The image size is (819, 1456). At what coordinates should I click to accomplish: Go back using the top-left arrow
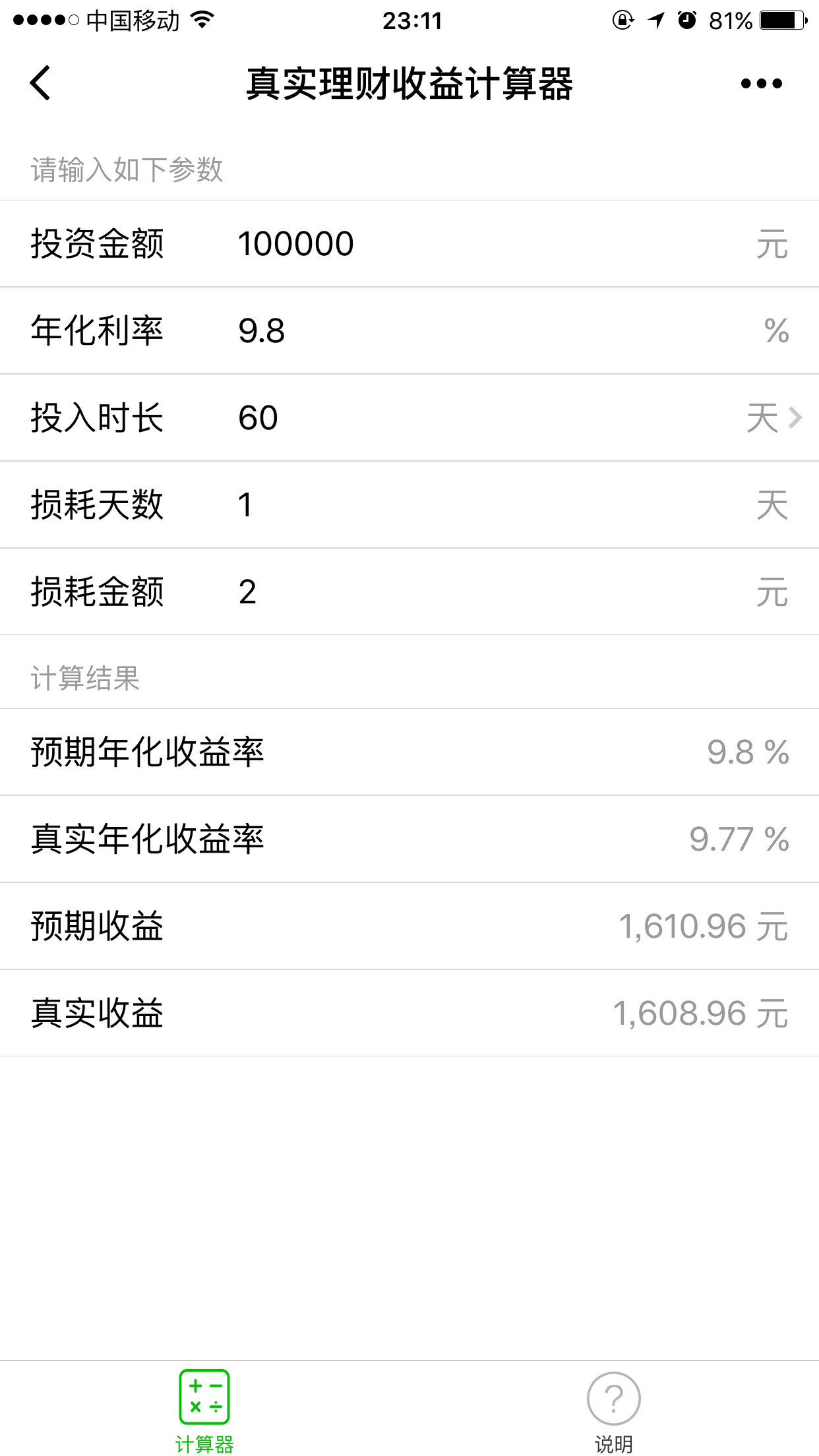coord(40,84)
